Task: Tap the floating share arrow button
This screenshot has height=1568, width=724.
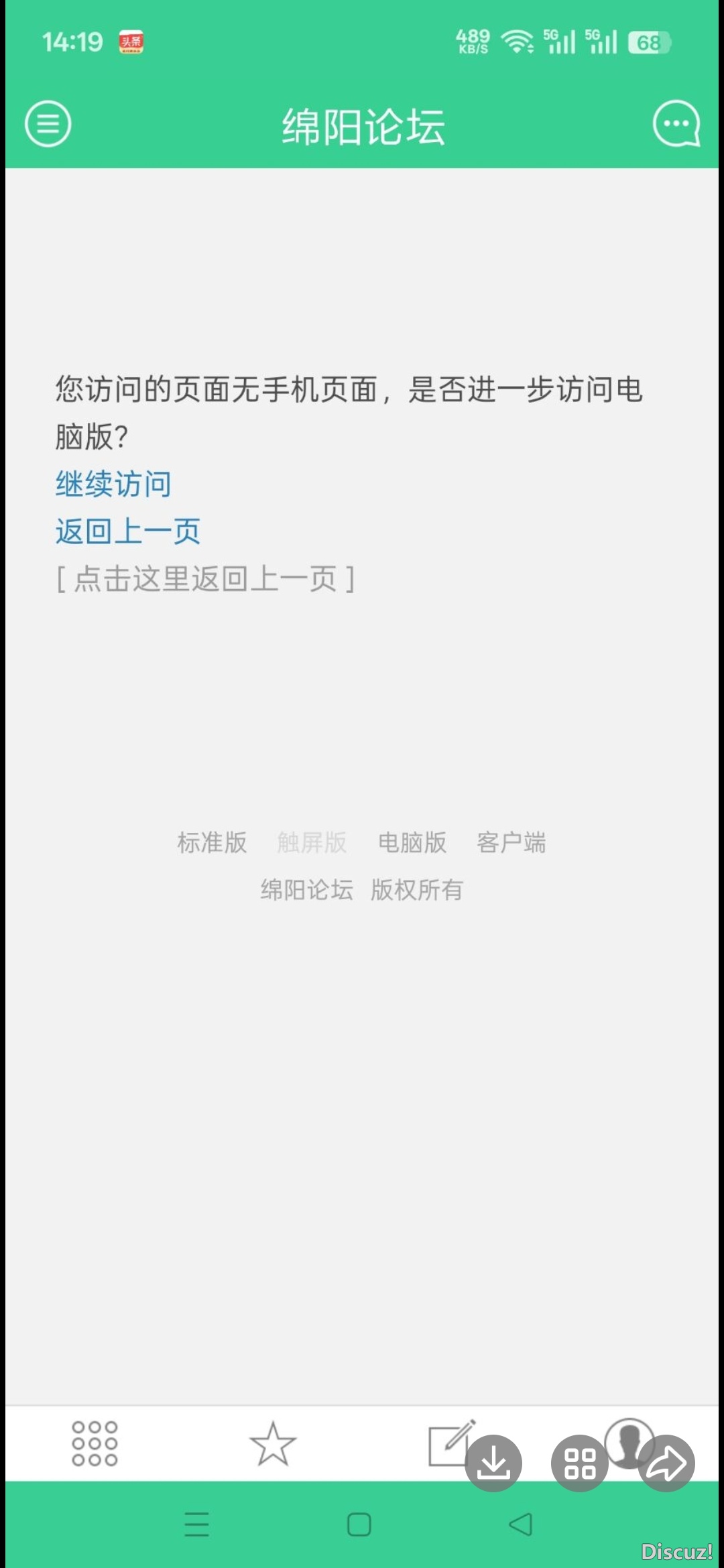Action: point(666,1463)
